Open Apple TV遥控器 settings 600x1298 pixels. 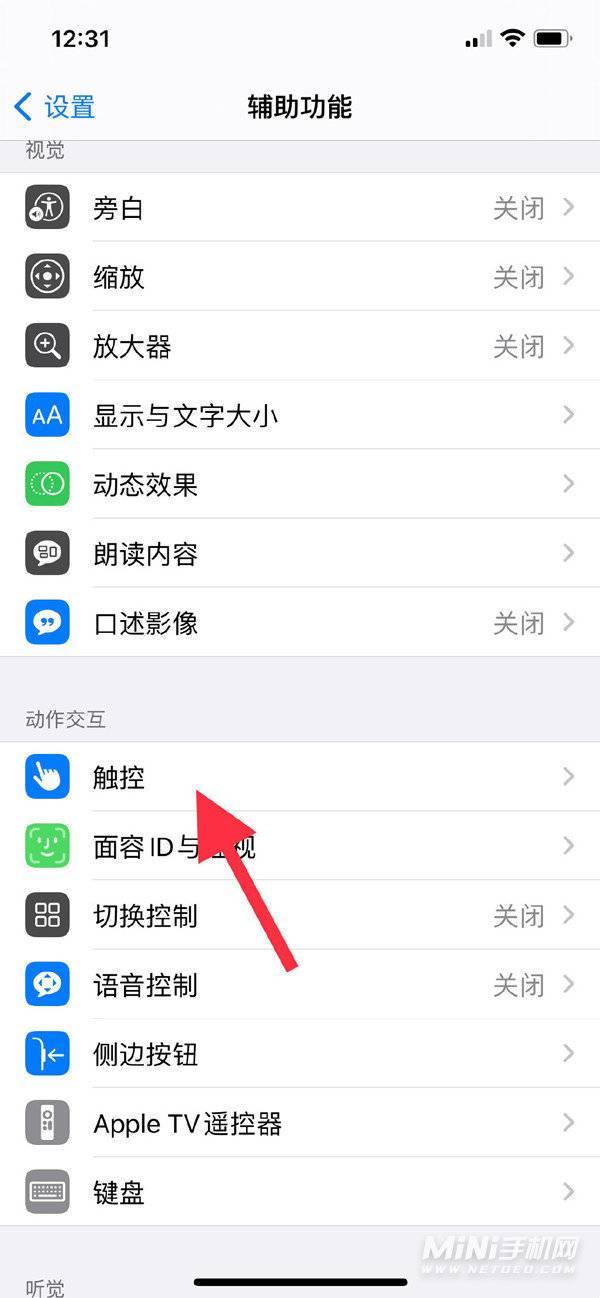tap(300, 1123)
